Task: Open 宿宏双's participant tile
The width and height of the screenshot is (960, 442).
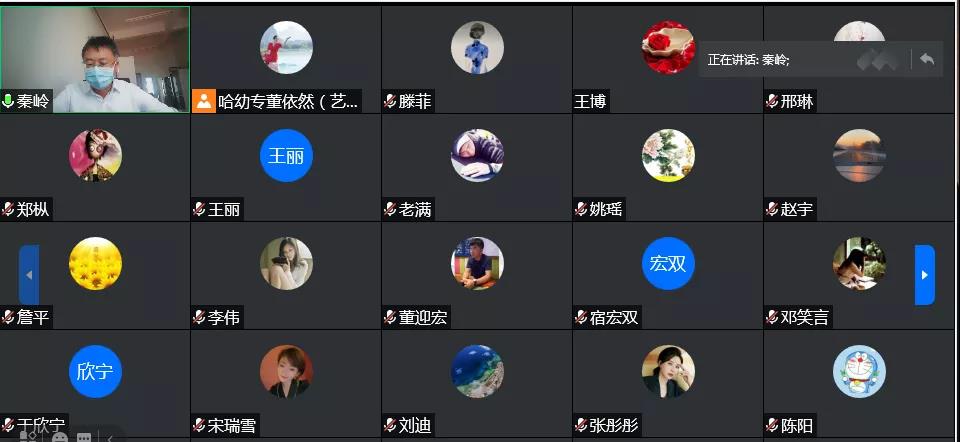Action: point(667,275)
